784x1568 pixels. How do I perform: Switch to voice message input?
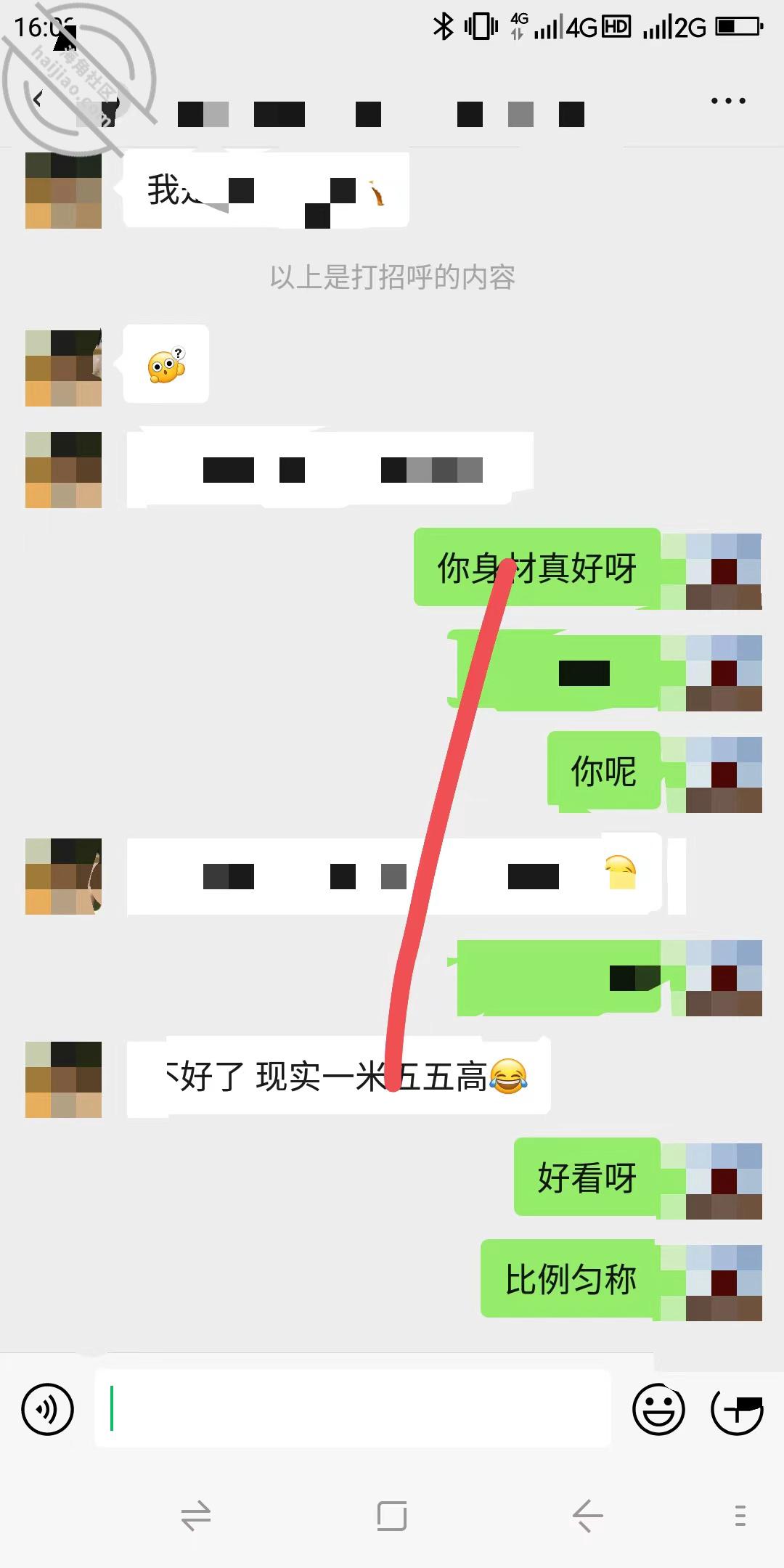(x=48, y=1410)
